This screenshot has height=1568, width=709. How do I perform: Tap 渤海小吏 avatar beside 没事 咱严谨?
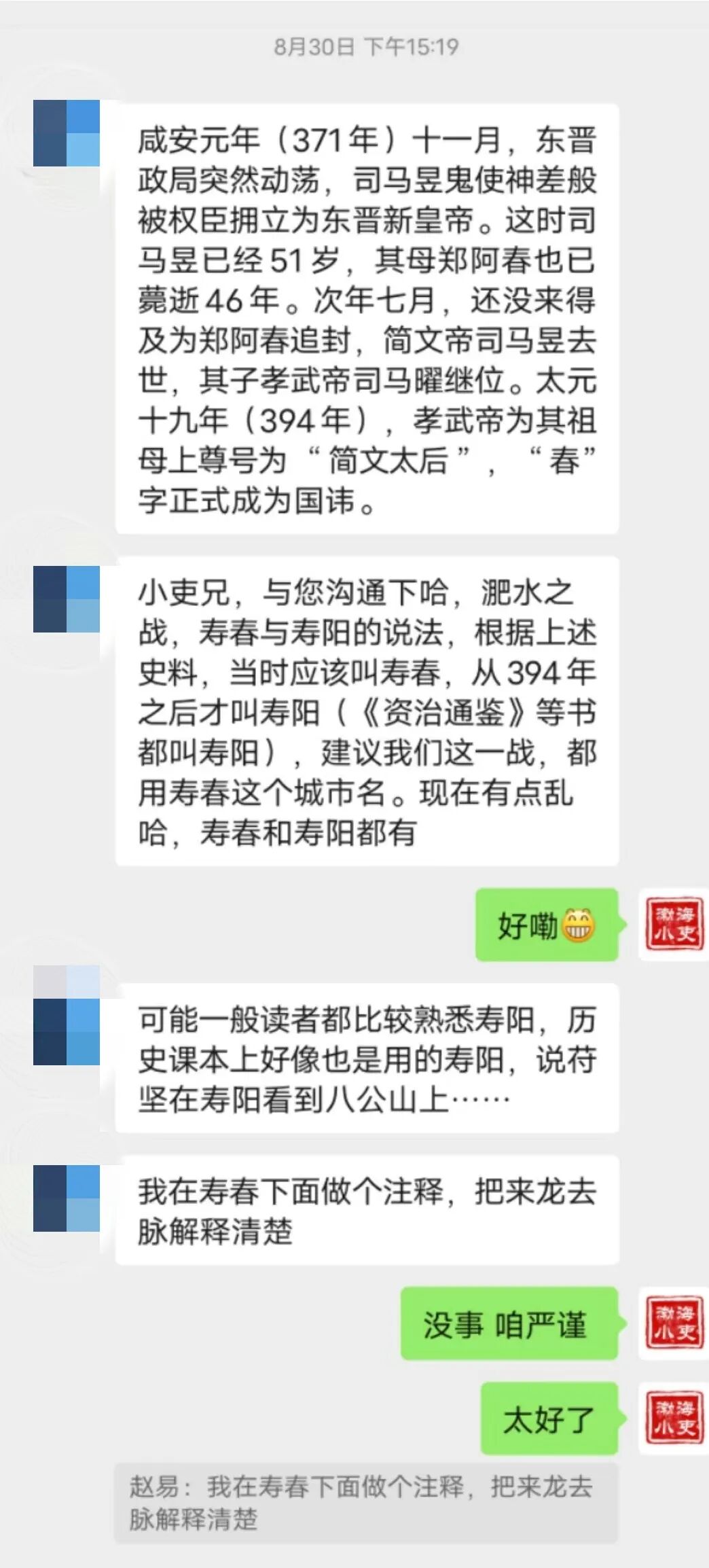pyautogui.click(x=674, y=1323)
